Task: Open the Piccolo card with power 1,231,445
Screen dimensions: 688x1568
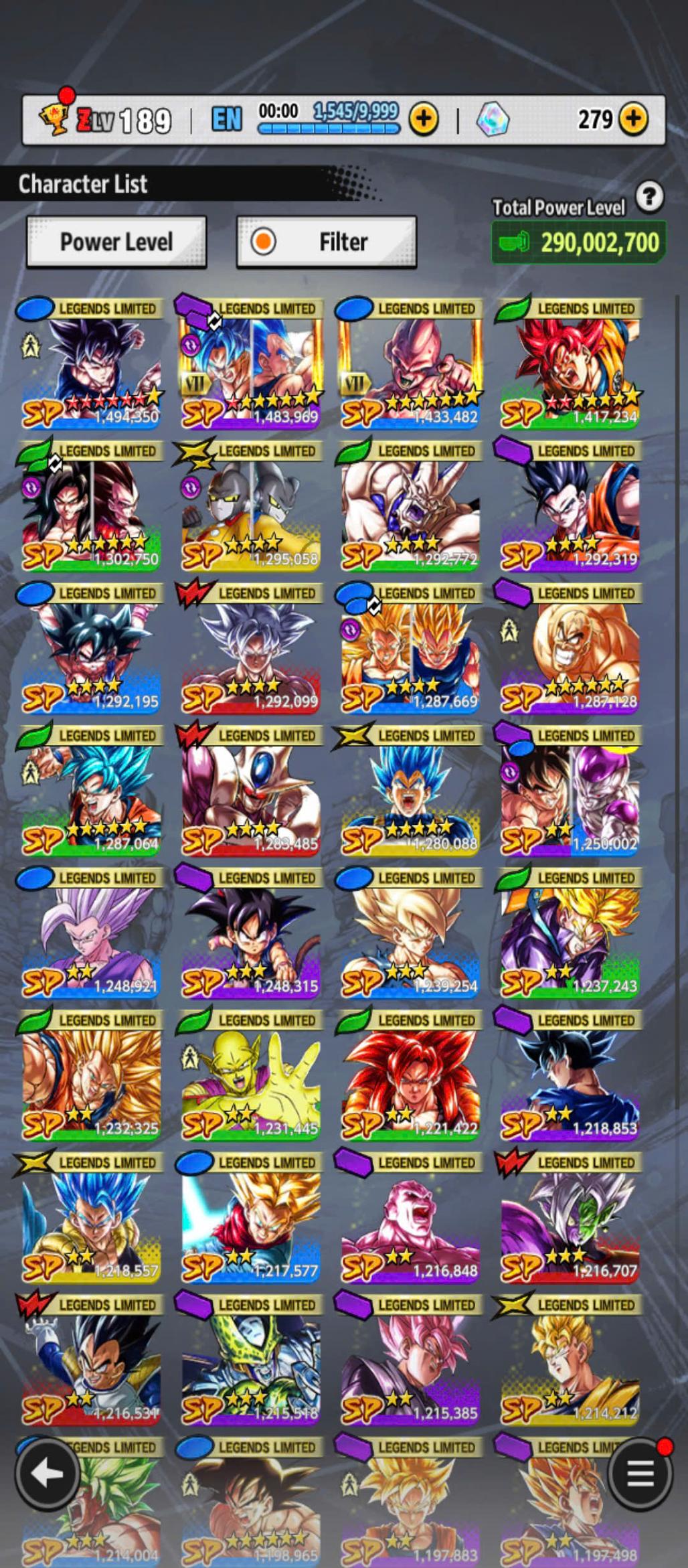Action: (x=250, y=1077)
